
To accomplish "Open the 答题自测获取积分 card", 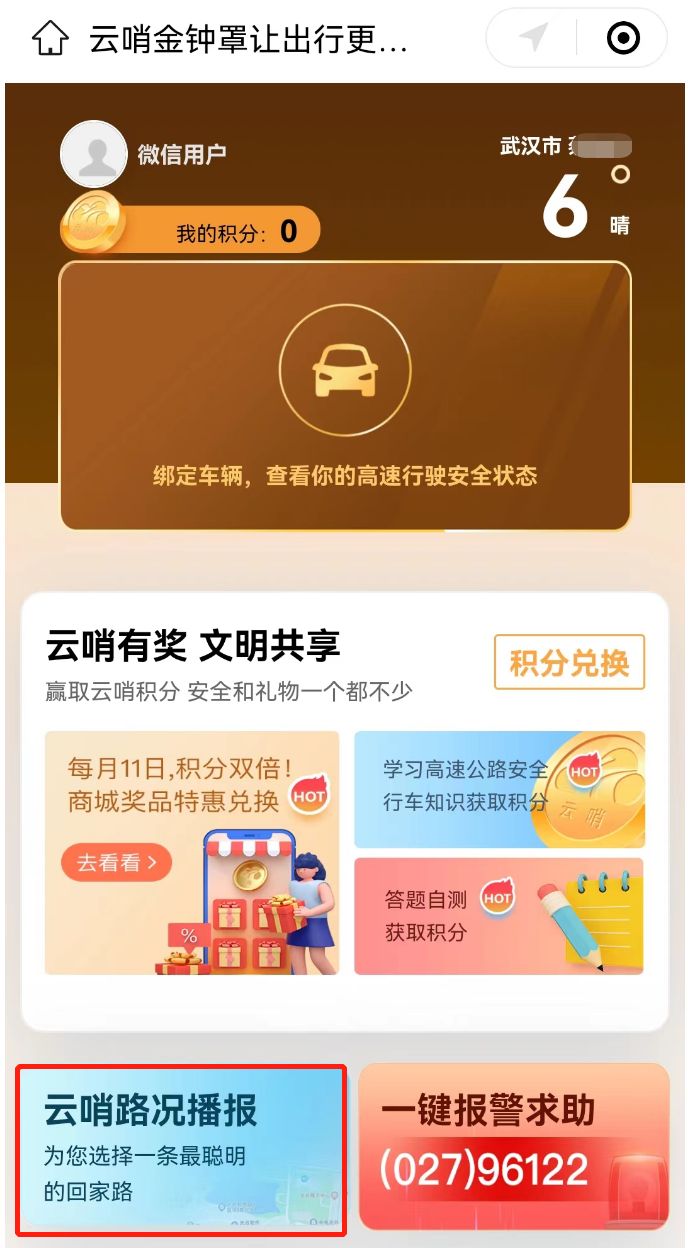I will click(x=499, y=916).
